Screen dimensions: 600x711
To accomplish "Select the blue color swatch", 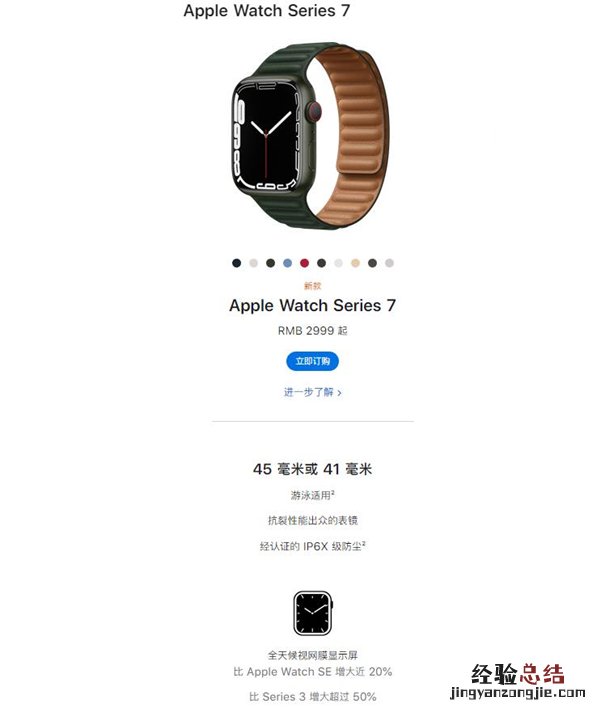I will (287, 263).
